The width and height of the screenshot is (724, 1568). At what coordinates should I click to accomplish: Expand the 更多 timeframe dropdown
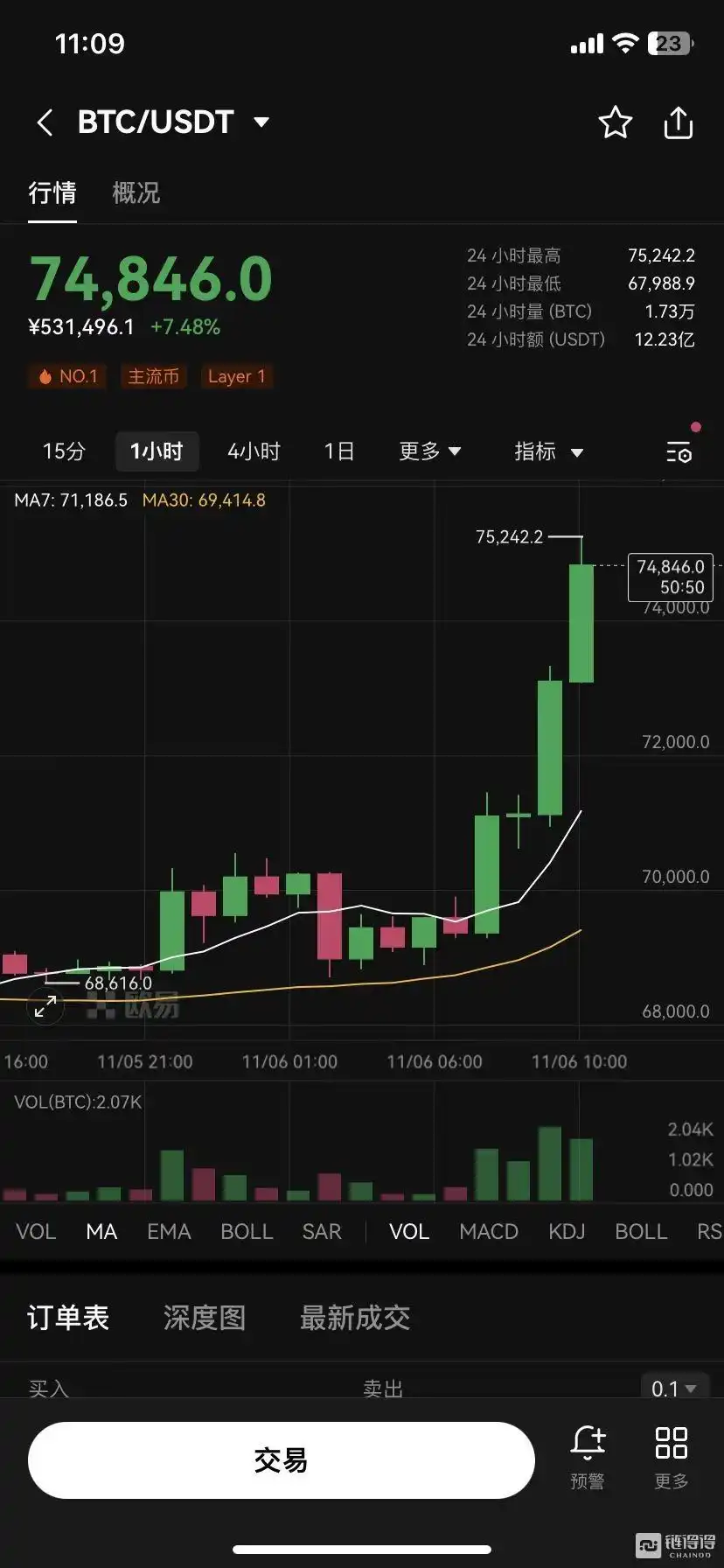coord(429,451)
